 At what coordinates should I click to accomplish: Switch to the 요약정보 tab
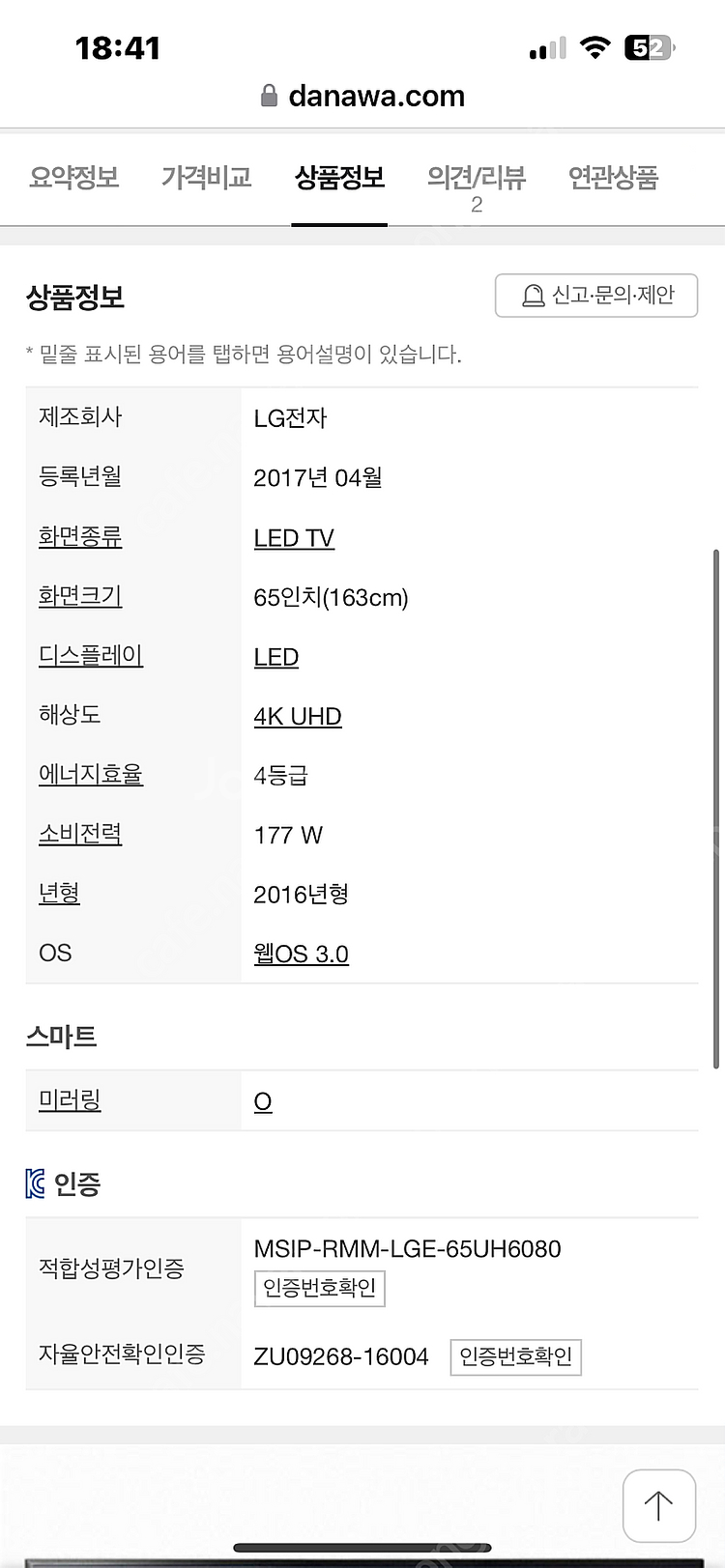74,178
